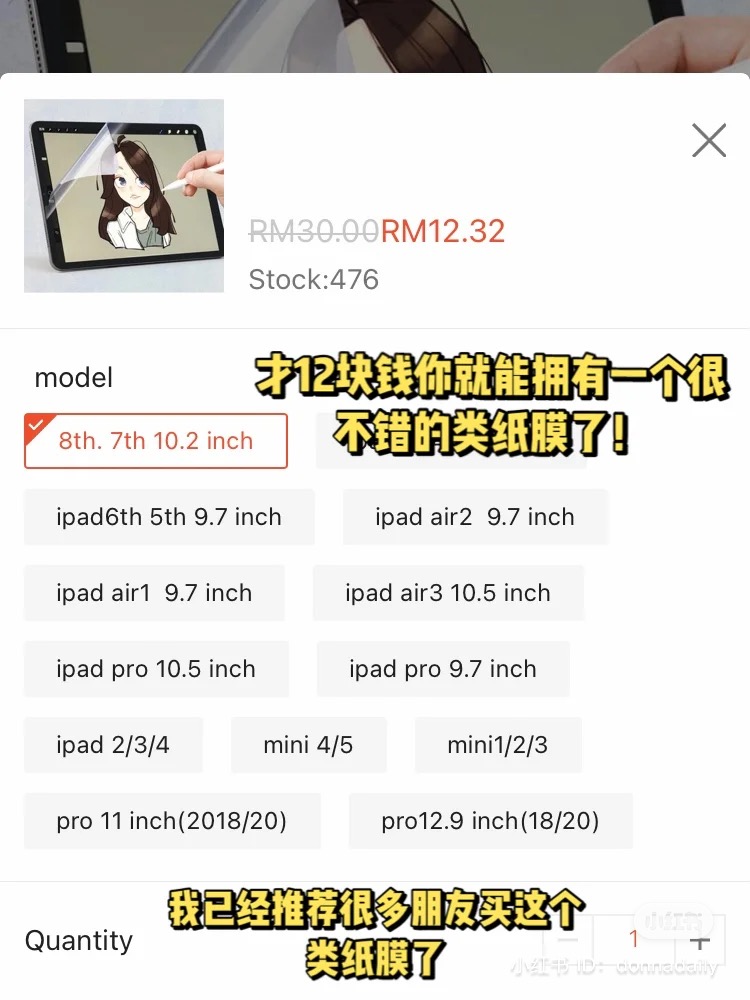Image resolution: width=750 pixels, height=1000 pixels.
Task: Choose ipad air3 10.5 inch
Action: click(447, 593)
